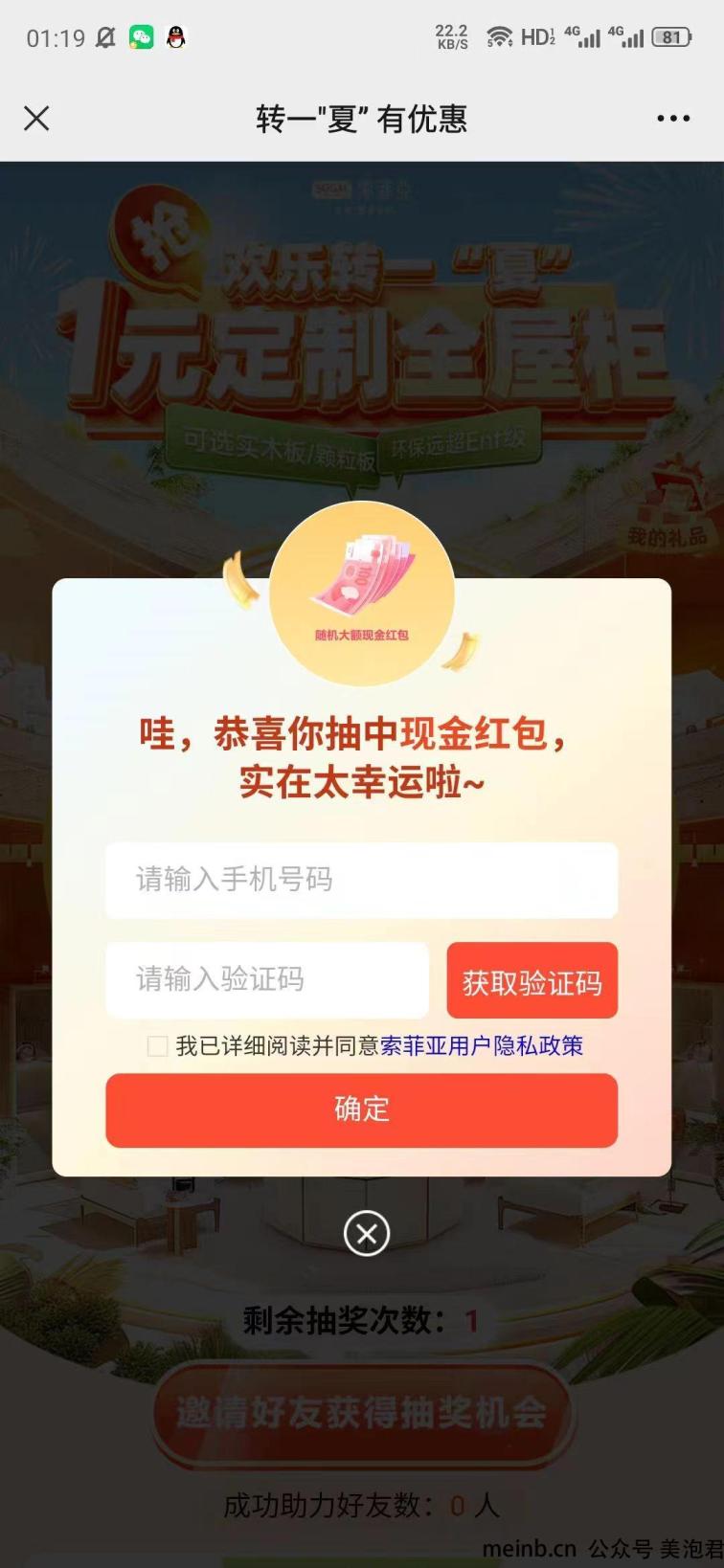
Task: Open the three-dot overflow menu
Action: [672, 119]
